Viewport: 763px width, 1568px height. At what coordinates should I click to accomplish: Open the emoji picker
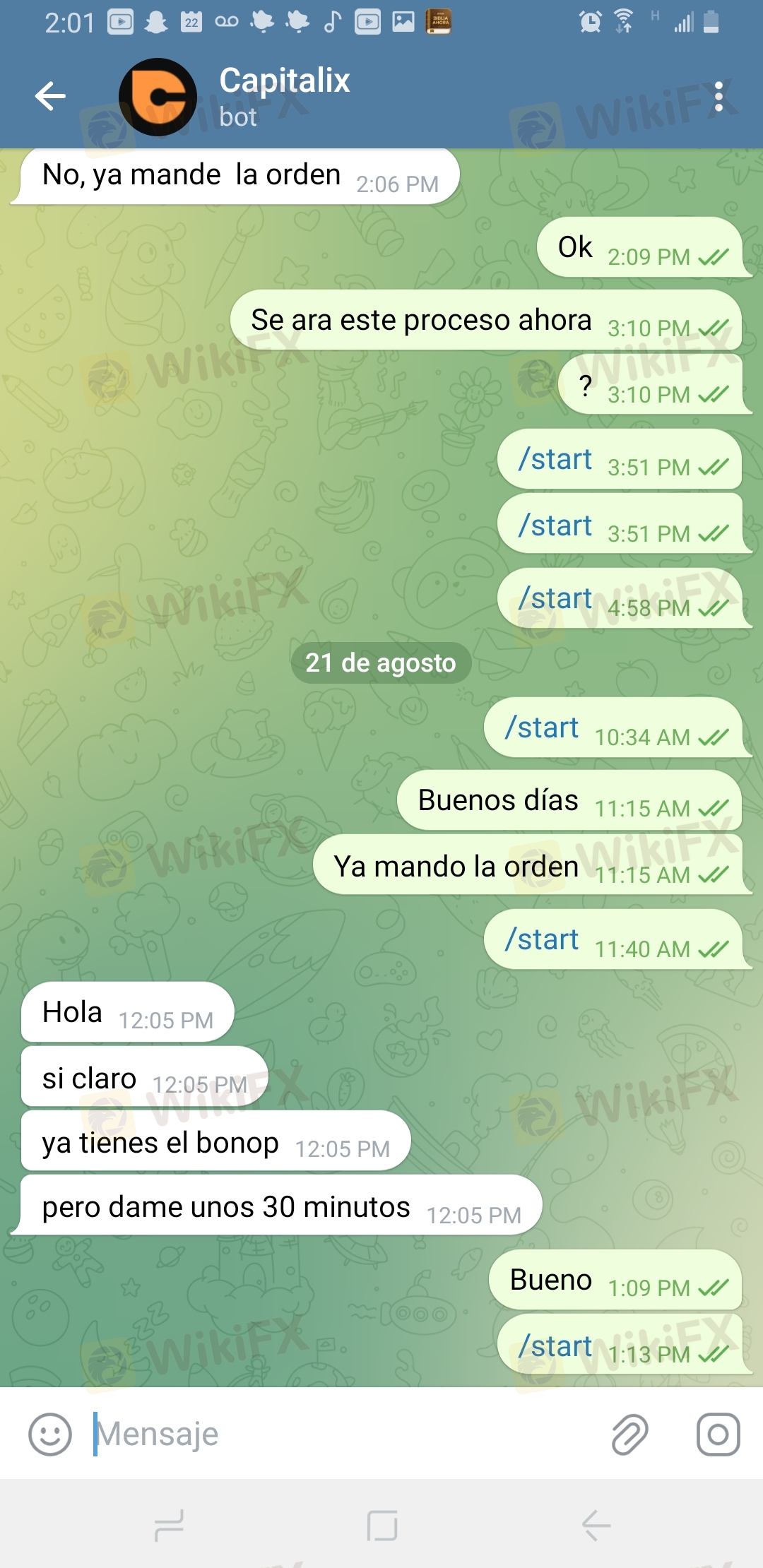49,1435
